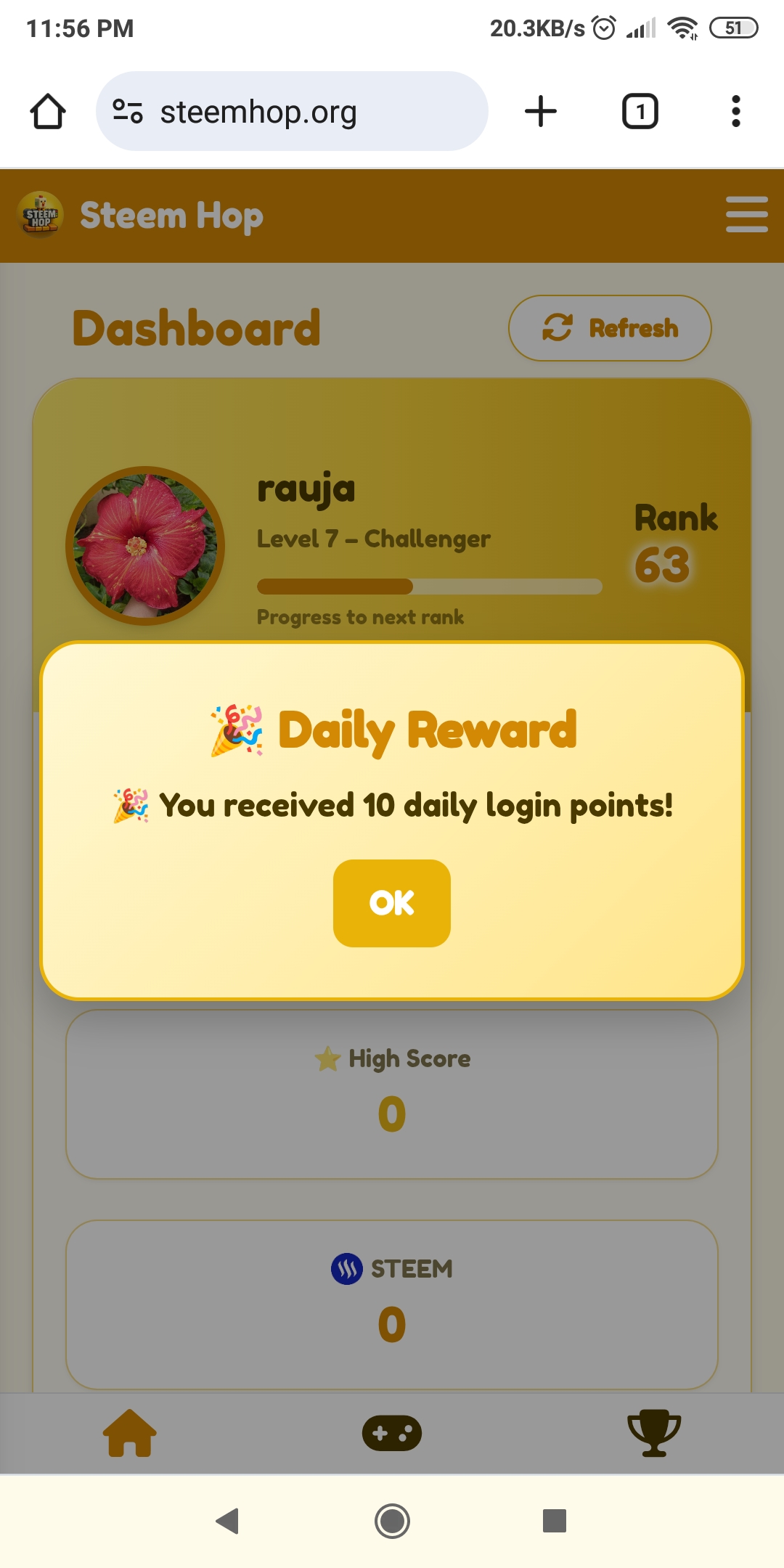Go back with the system back button
Viewport: 784px width, 1568px height.
pyautogui.click(x=228, y=1521)
